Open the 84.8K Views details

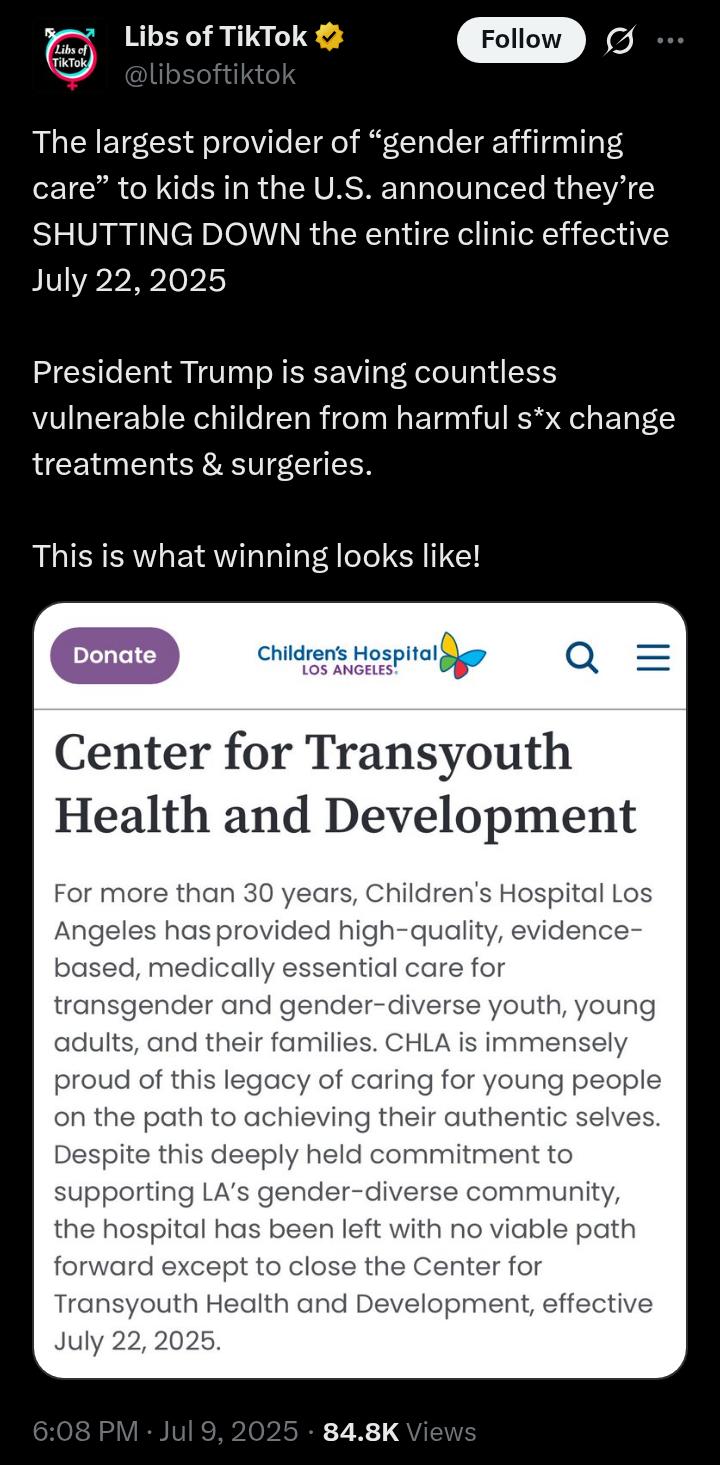coord(399,1431)
